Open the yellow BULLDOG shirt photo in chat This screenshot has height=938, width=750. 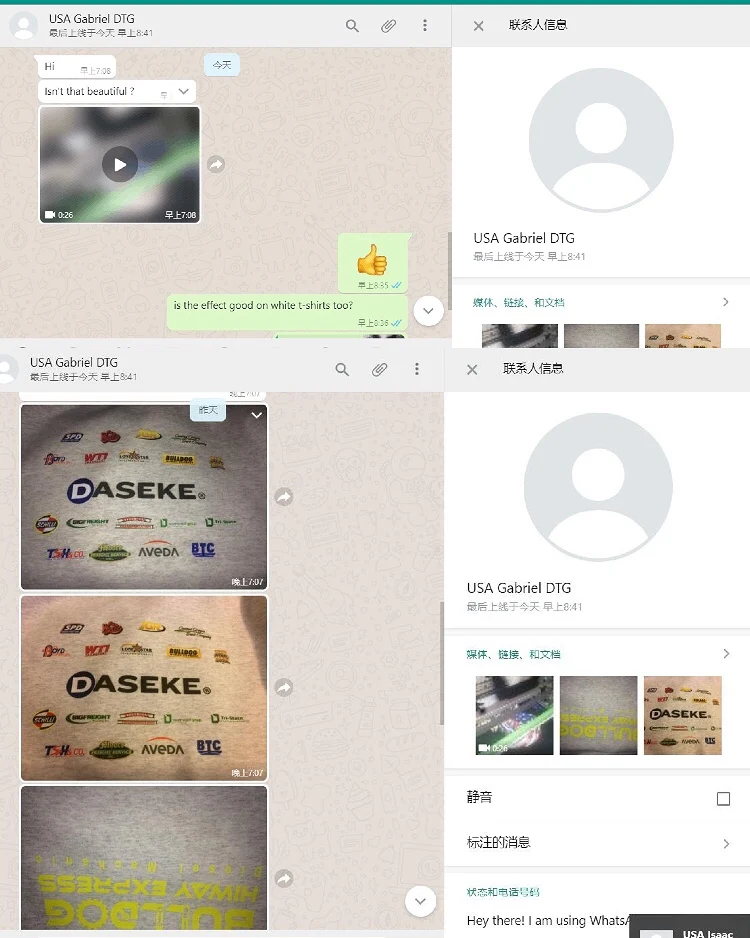tap(144, 858)
